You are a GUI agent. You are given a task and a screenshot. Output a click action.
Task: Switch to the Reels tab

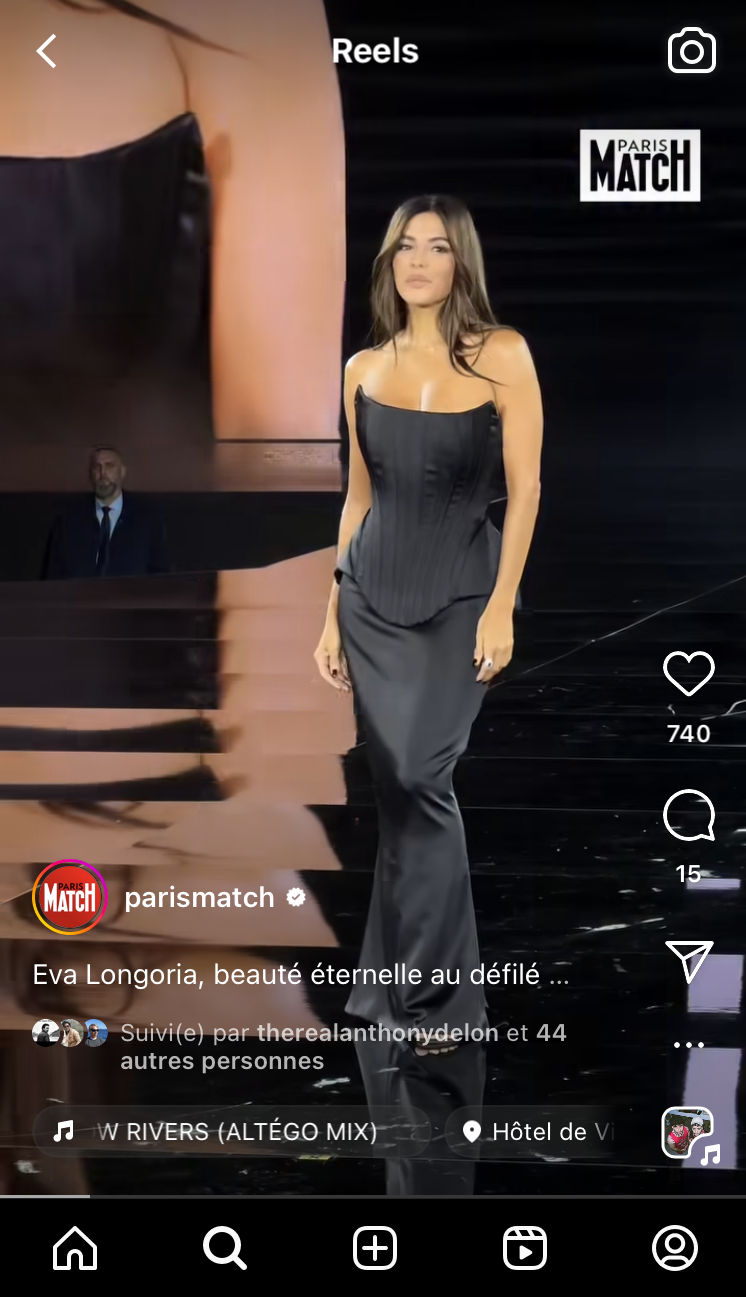[524, 1248]
